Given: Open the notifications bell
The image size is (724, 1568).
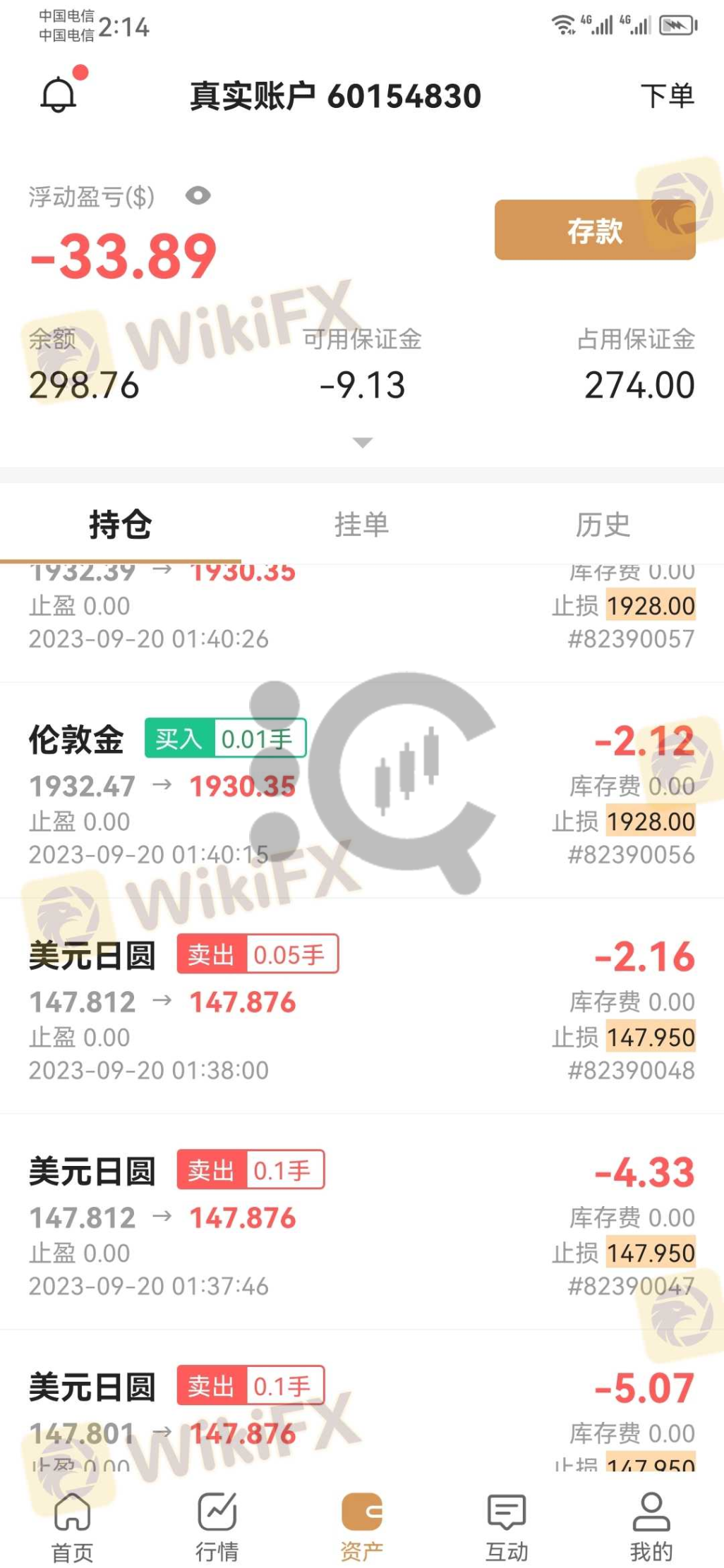Looking at the screenshot, I should [x=59, y=95].
